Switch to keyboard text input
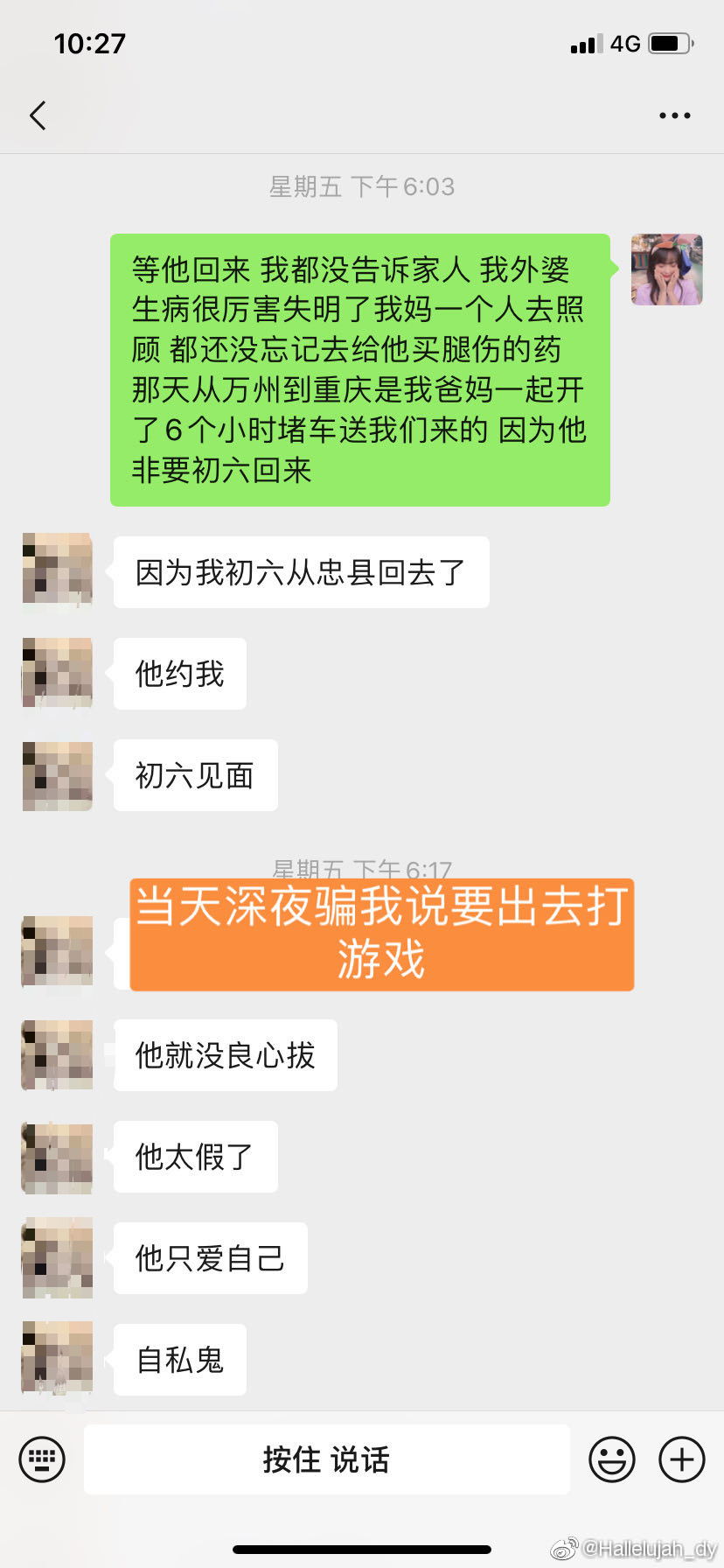Viewport: 724px width, 1568px height. (x=42, y=1459)
